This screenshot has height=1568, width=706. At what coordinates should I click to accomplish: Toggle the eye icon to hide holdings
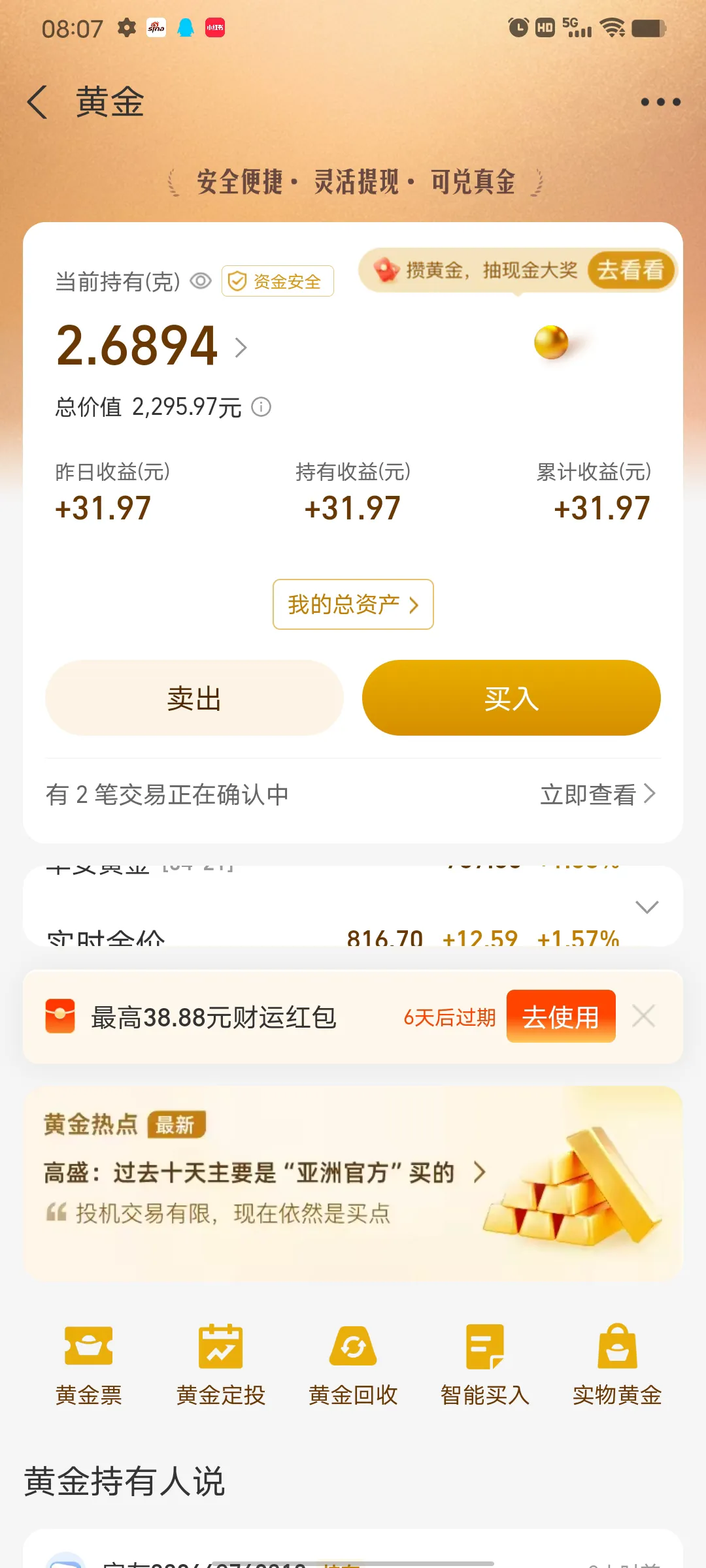click(201, 280)
